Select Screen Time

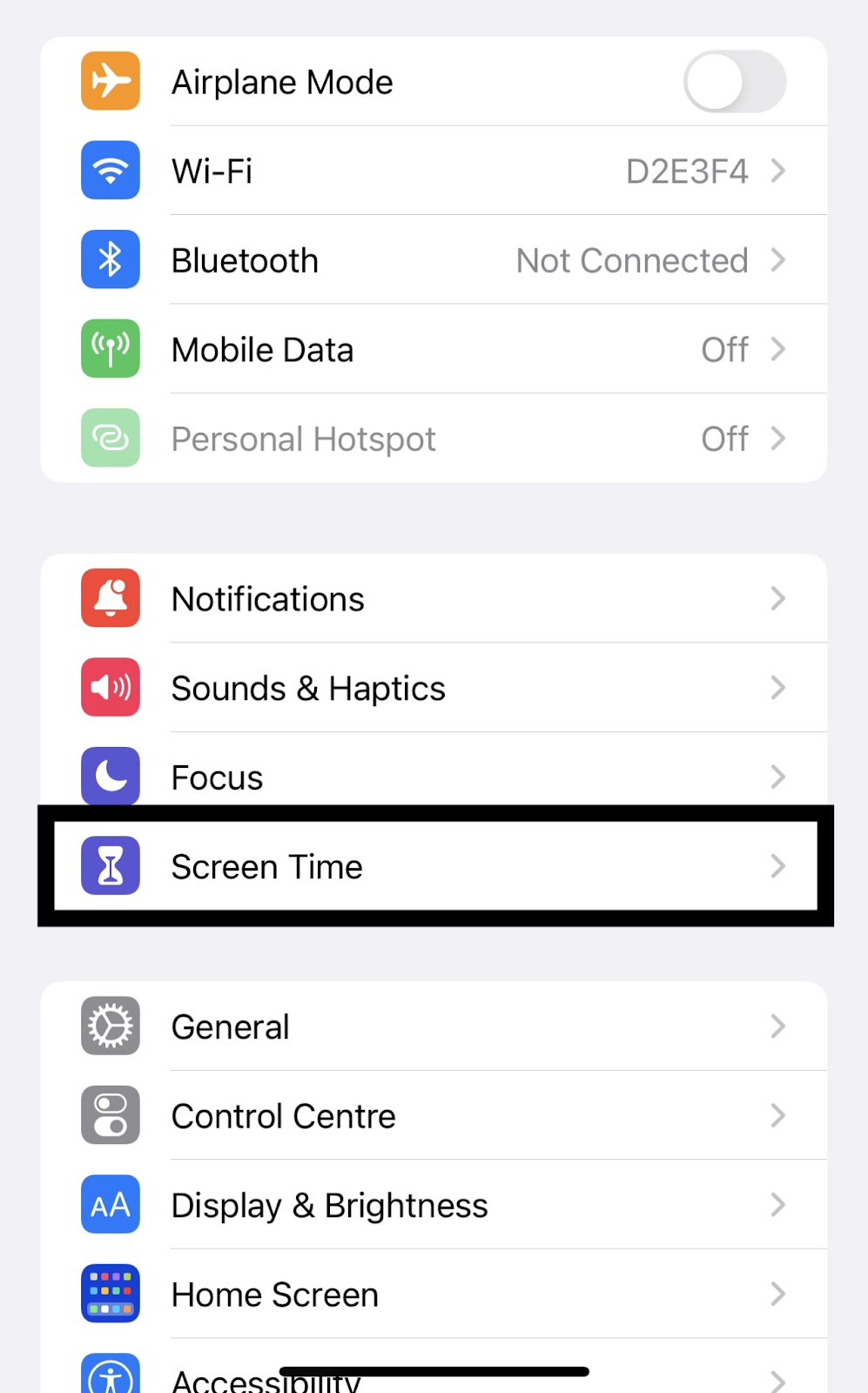click(x=435, y=866)
